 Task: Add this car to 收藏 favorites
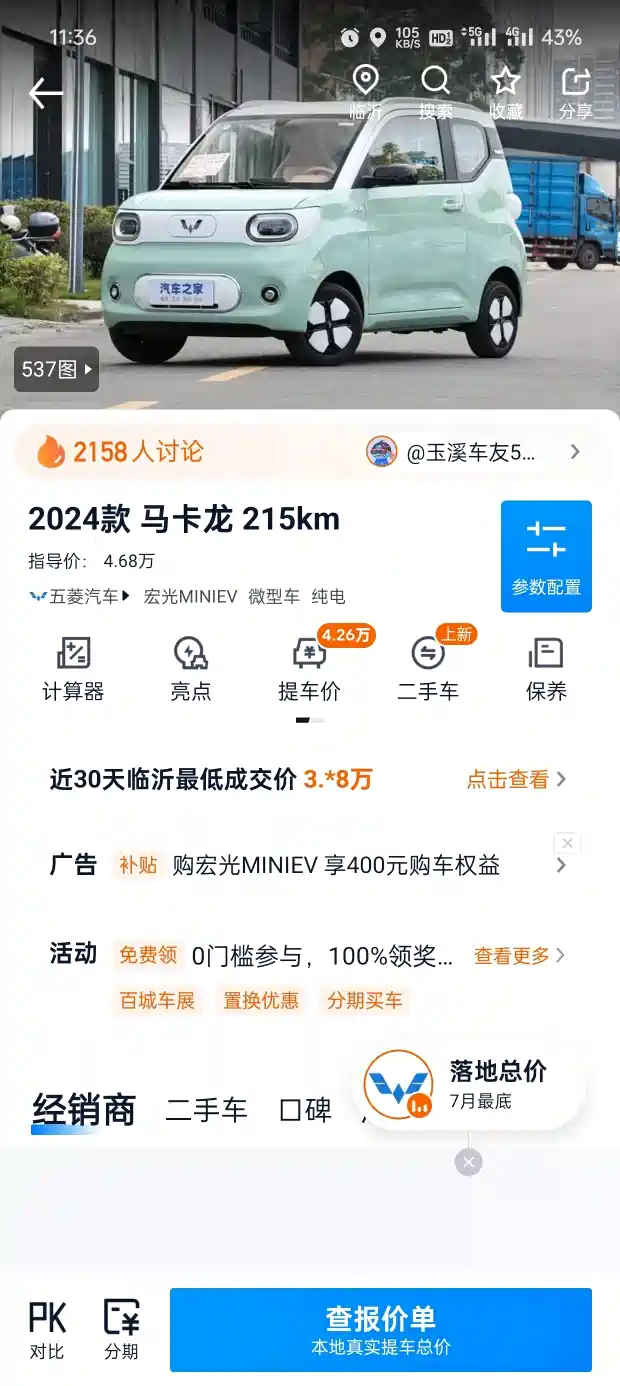point(506,92)
